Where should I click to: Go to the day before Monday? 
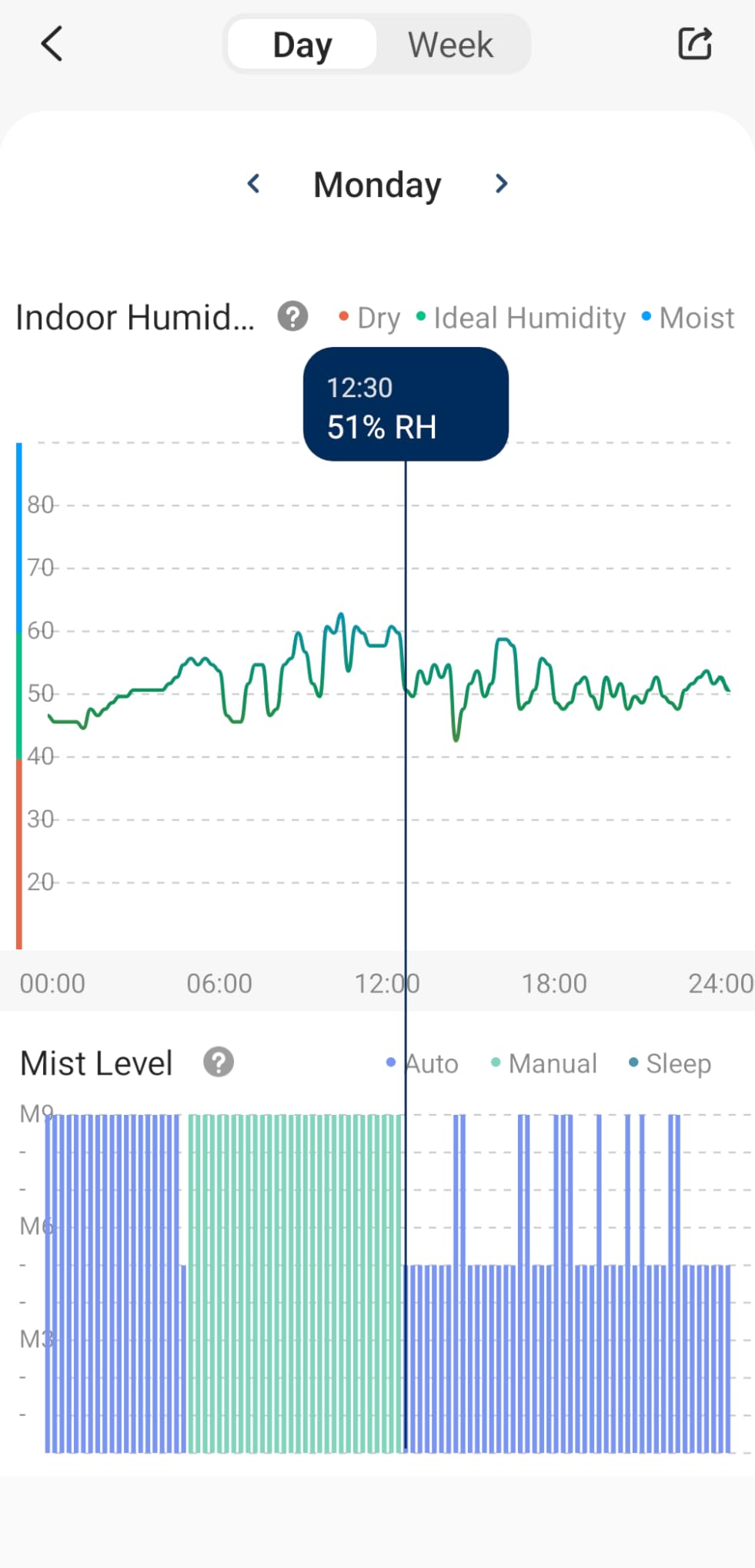pos(254,184)
